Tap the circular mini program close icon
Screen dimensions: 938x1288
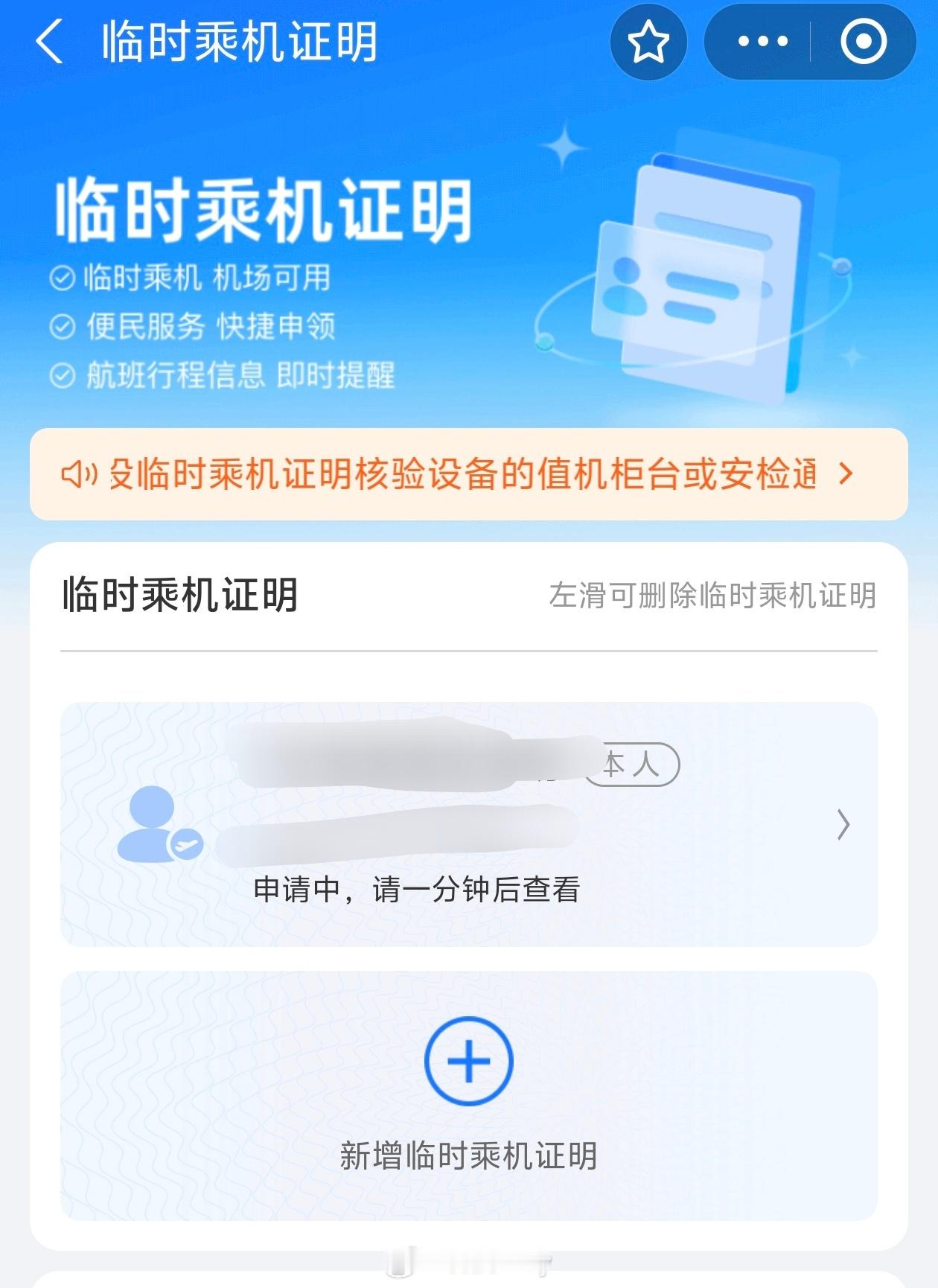point(862,42)
